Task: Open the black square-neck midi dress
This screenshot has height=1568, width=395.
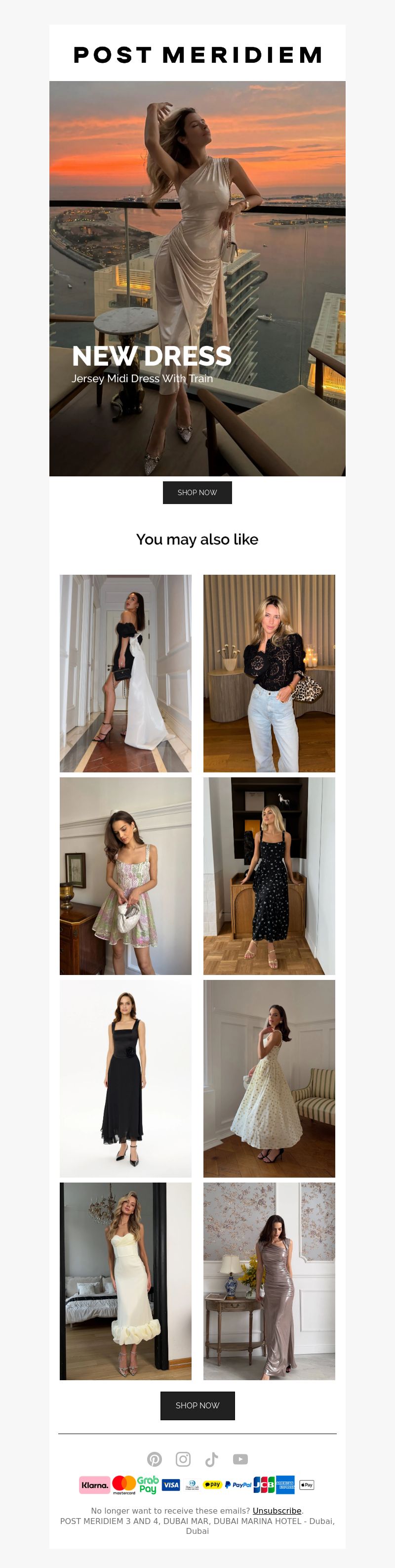Action: point(125,1079)
